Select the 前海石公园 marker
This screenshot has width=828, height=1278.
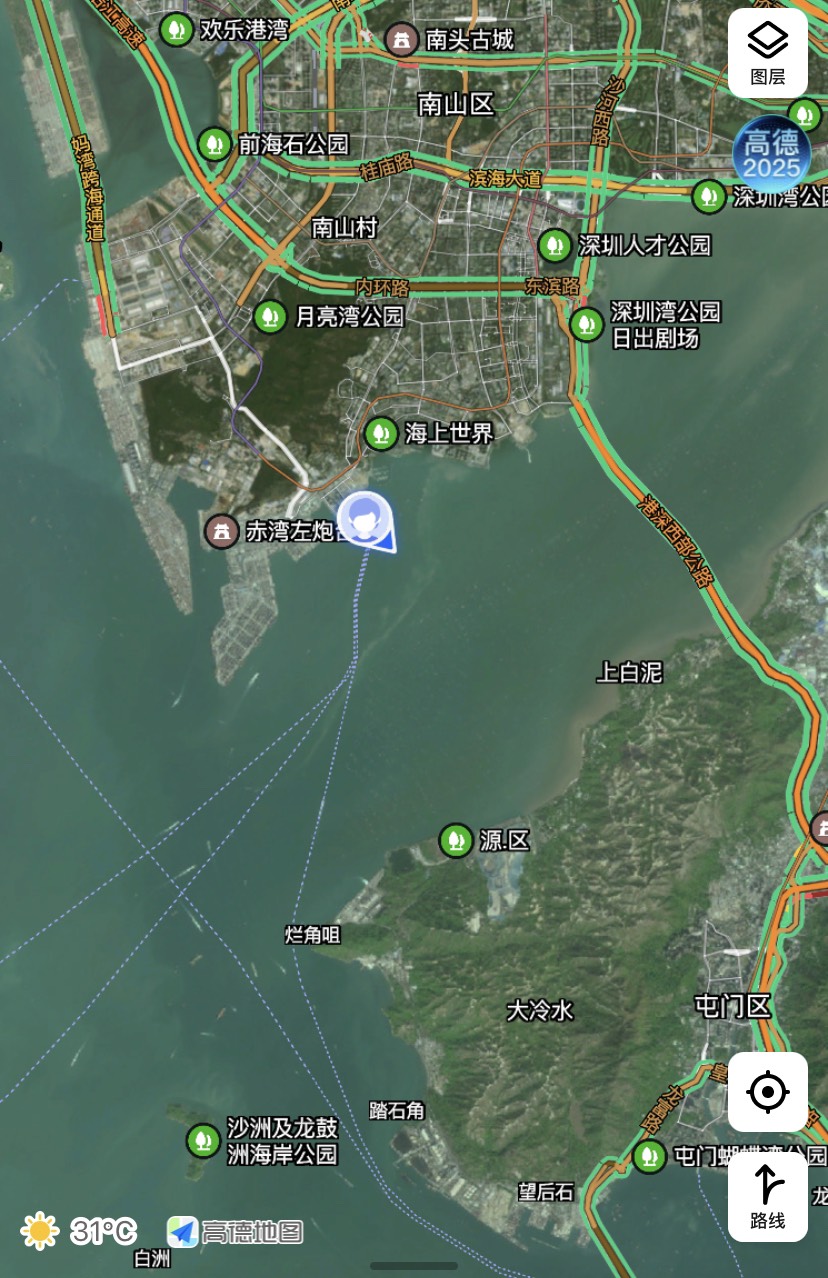214,144
